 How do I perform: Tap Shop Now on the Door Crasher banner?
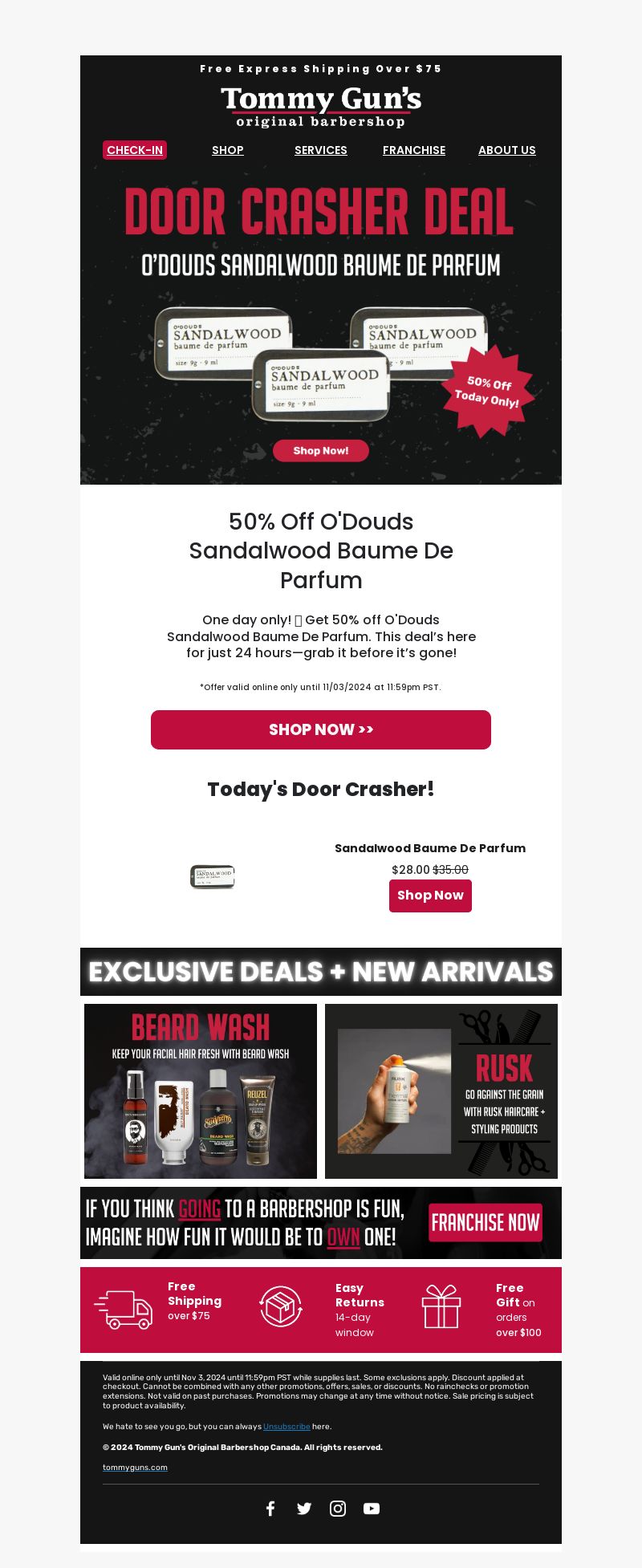(321, 451)
